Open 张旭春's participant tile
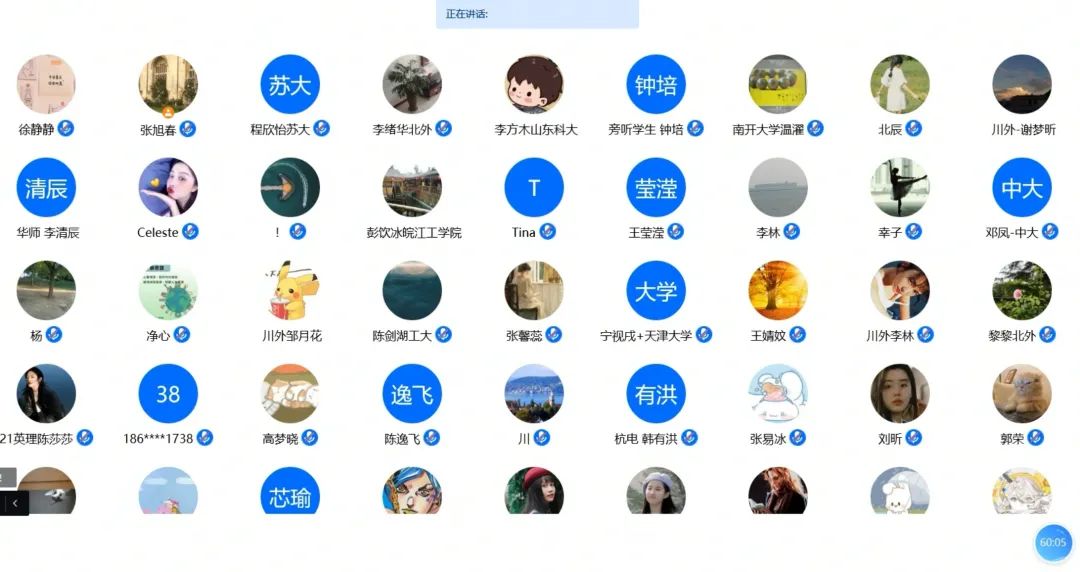 [168, 85]
